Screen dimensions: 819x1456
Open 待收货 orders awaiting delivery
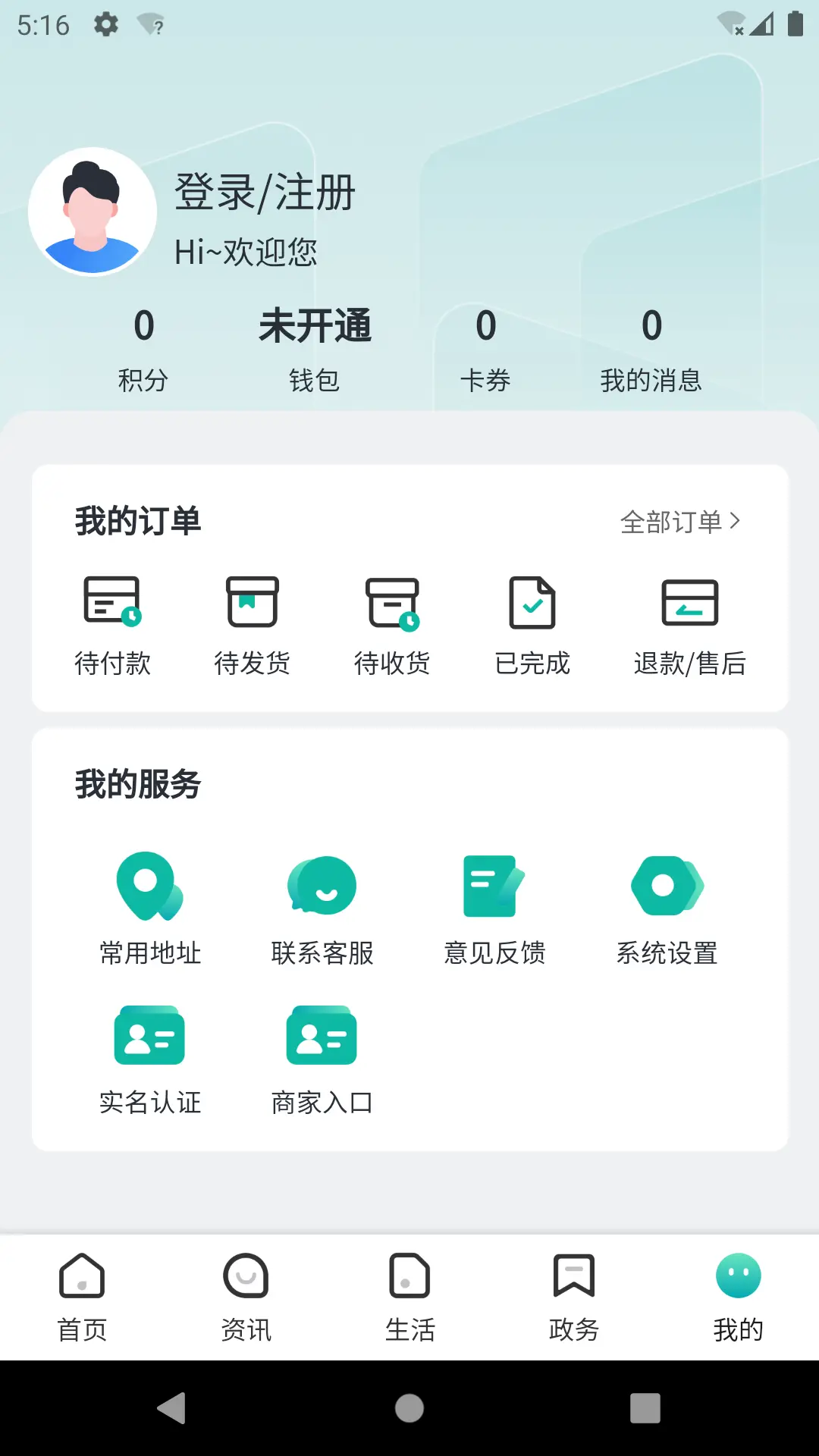tap(392, 626)
